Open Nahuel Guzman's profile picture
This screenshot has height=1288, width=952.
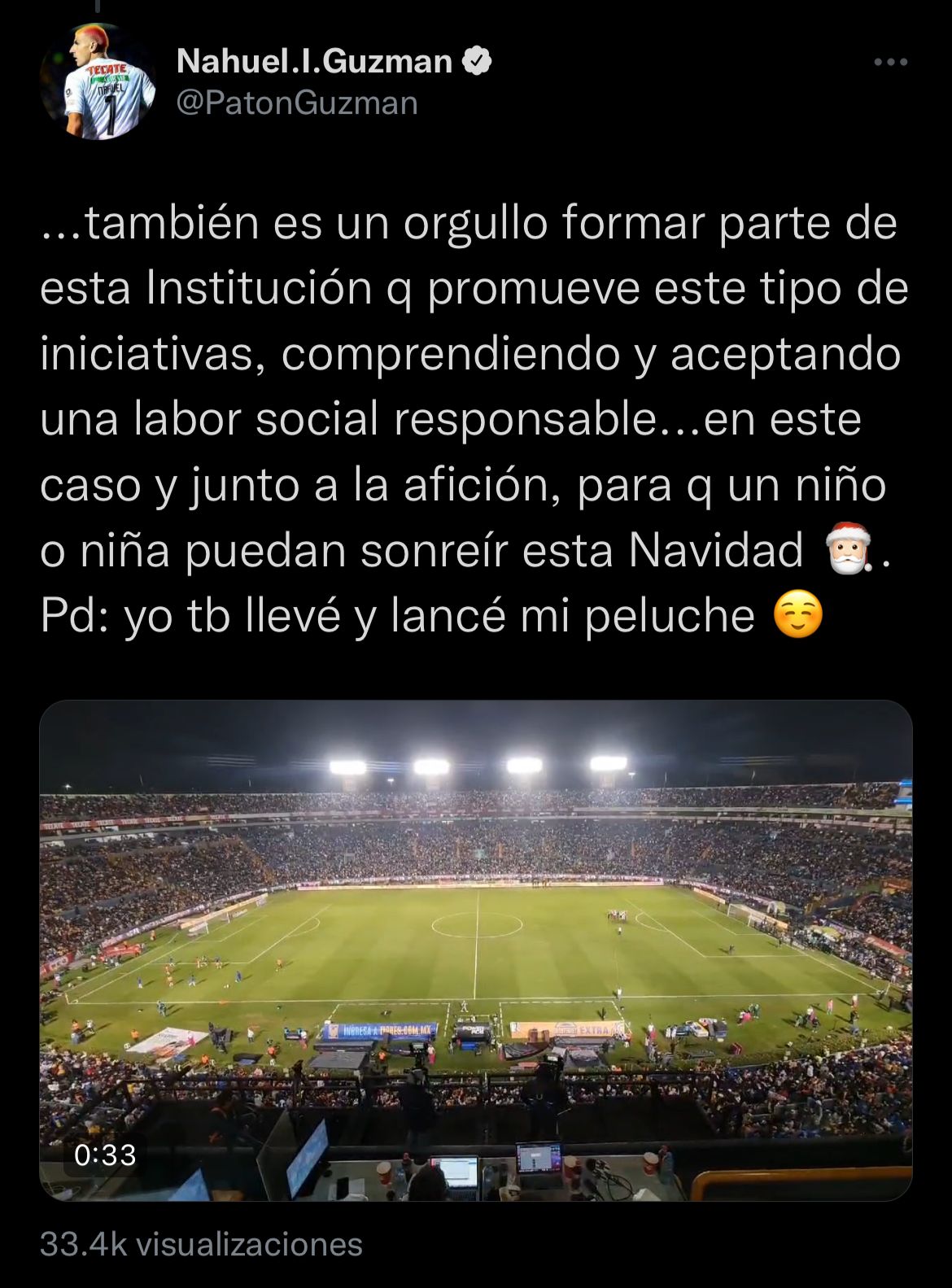point(97,83)
